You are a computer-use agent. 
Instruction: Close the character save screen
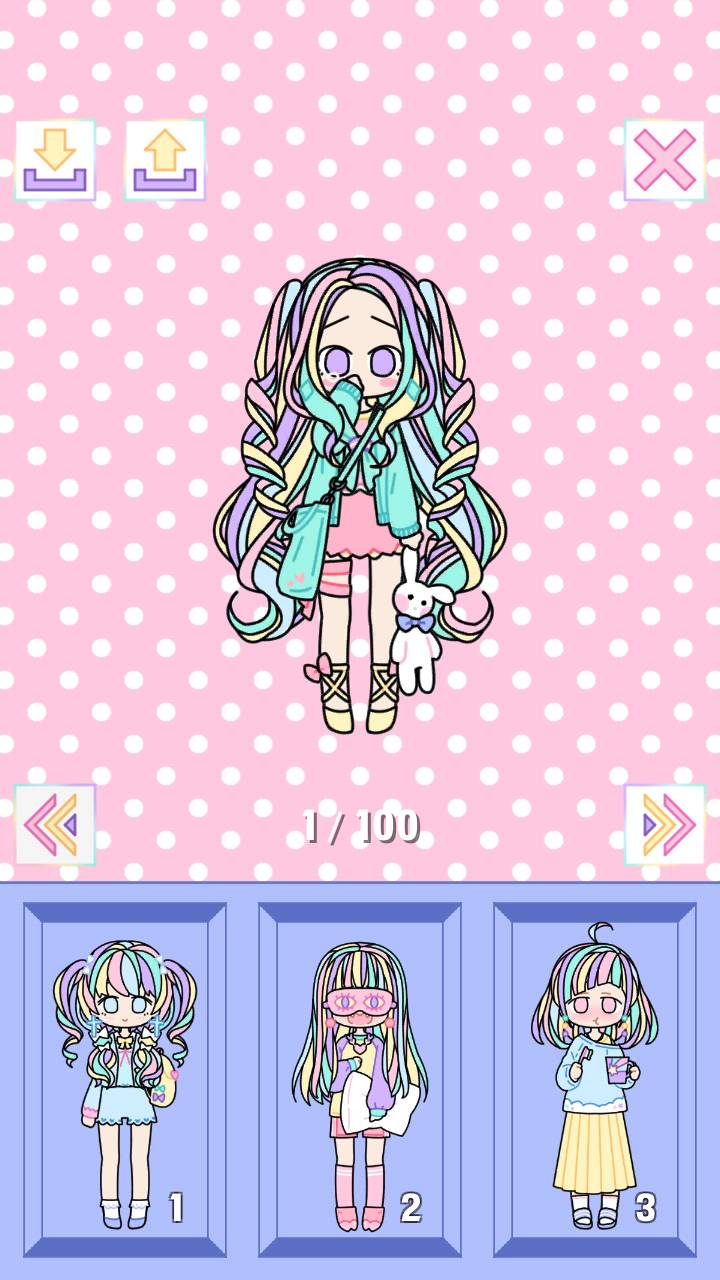(x=664, y=160)
